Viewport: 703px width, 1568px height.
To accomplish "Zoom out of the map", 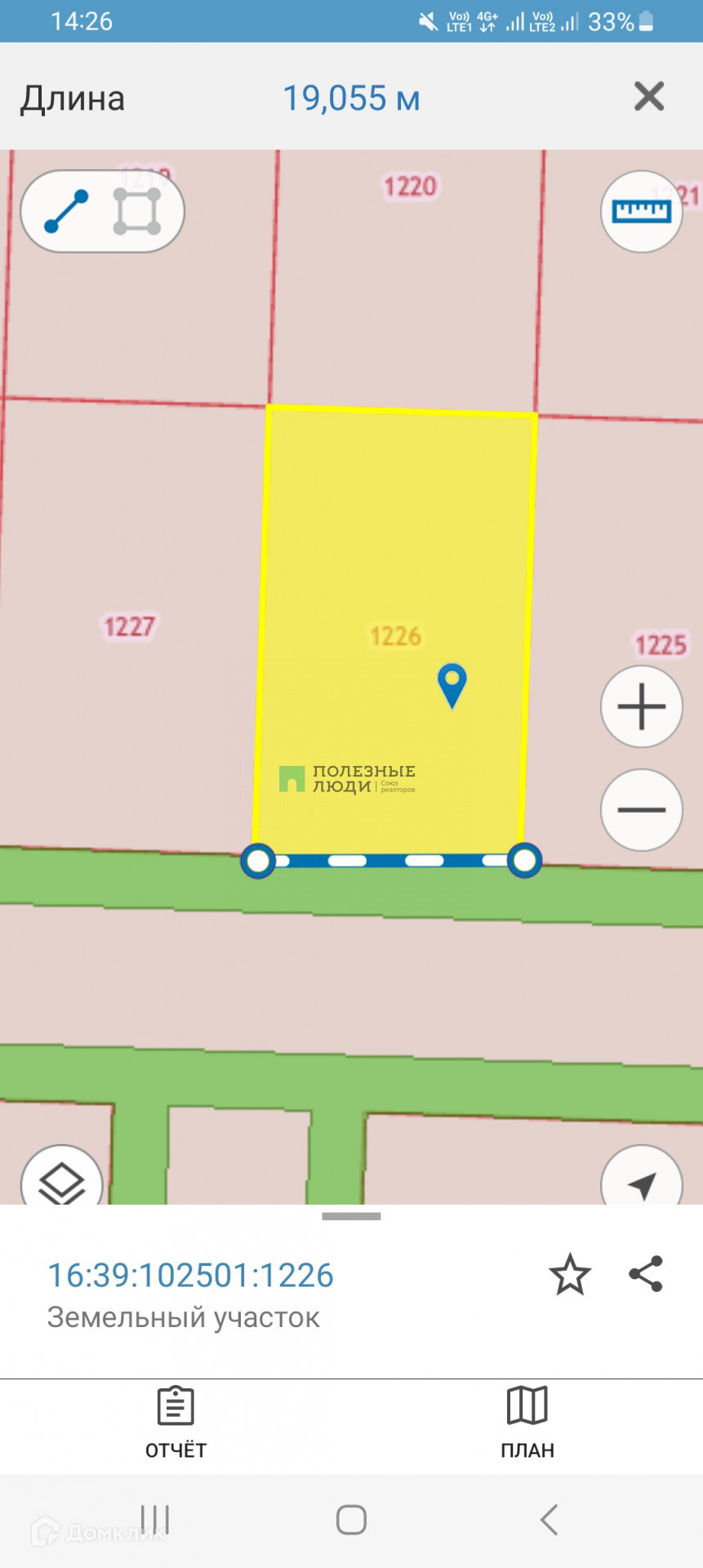I will 641,809.
